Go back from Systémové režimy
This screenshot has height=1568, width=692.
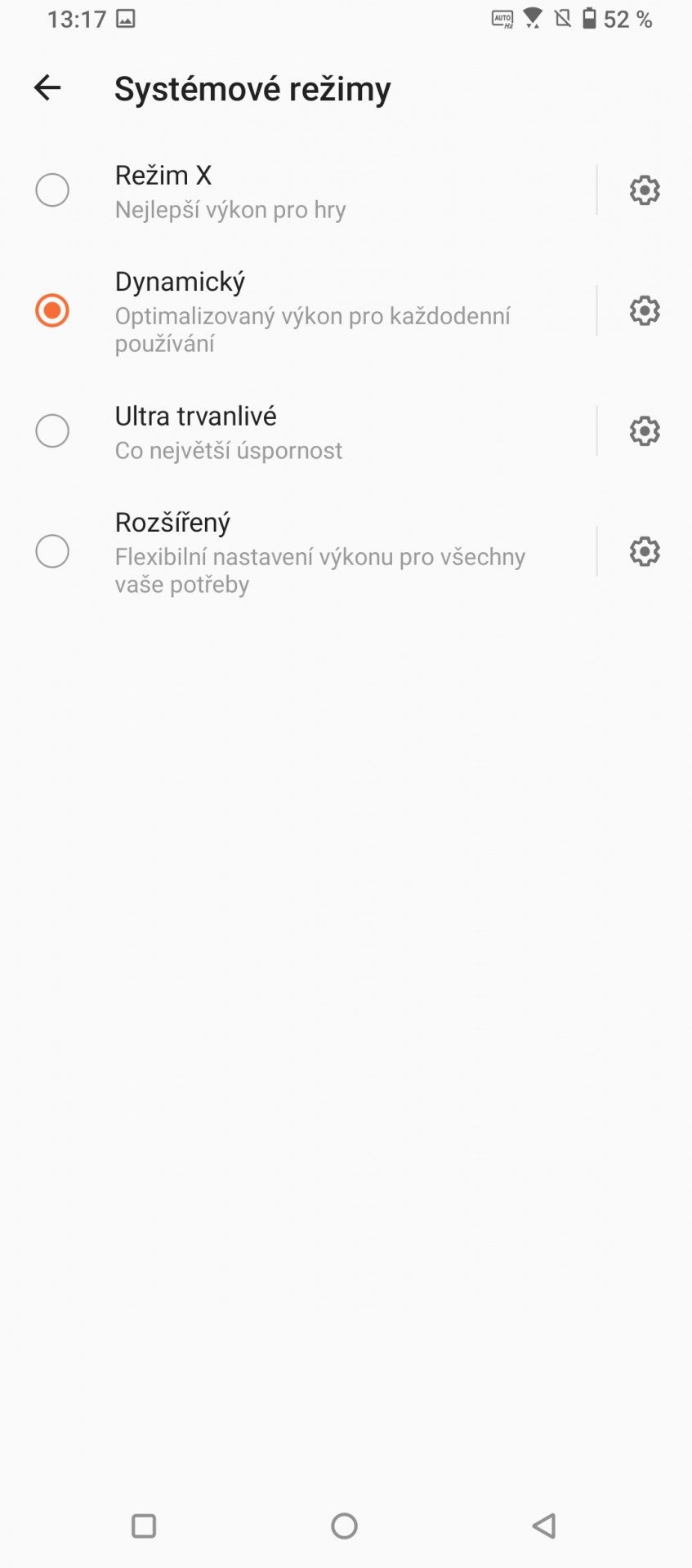click(x=47, y=88)
